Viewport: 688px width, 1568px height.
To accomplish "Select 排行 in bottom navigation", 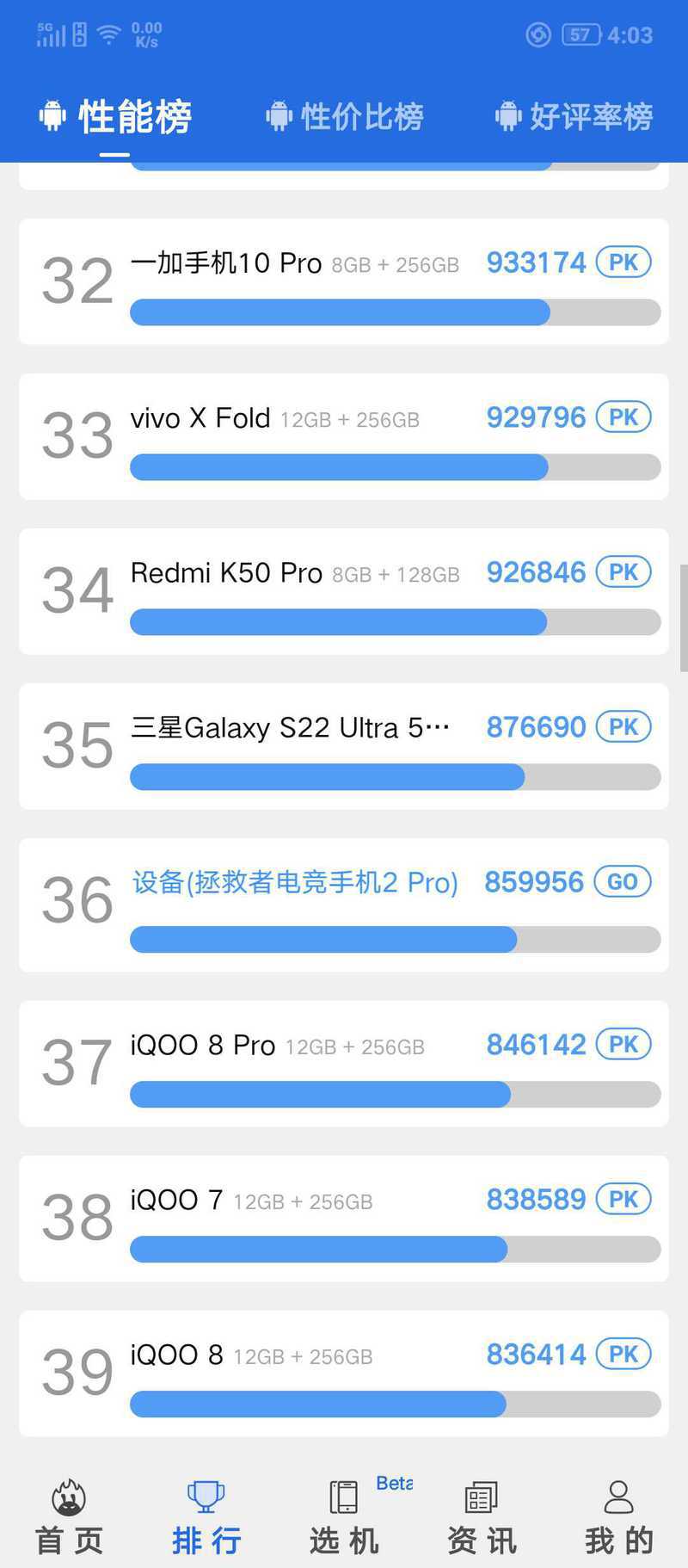I will [206, 1517].
